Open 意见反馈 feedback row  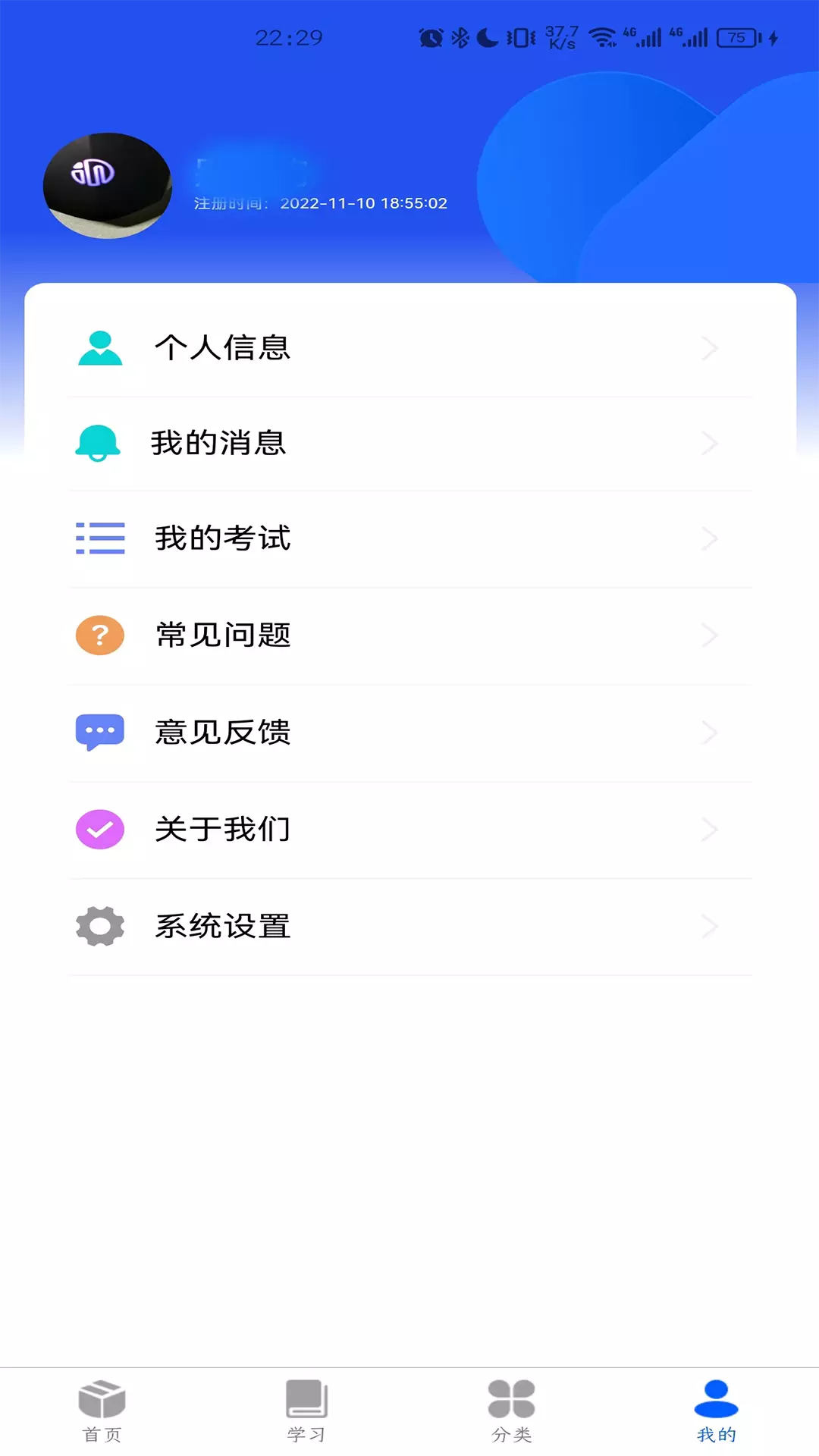(x=409, y=733)
